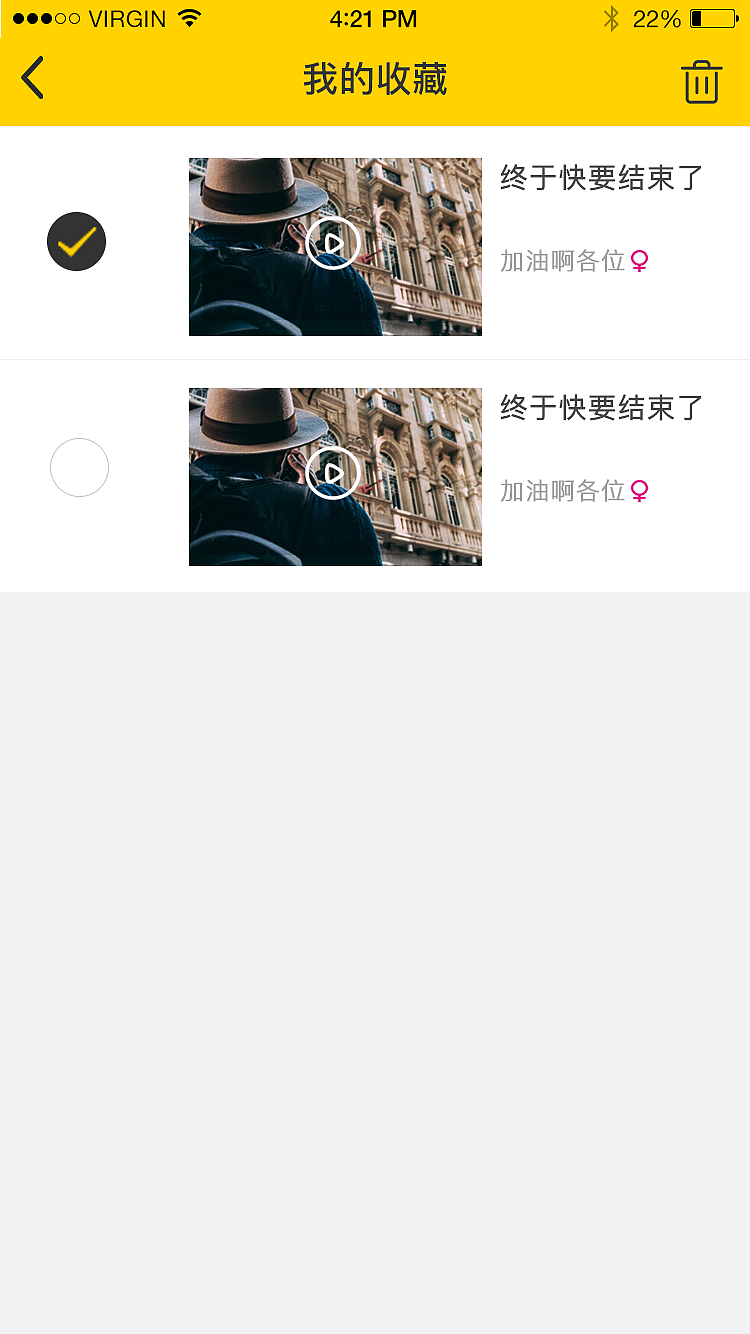Tap the first 加油啊各位 subtitle text
Screen dimensions: 750x1334
pyautogui.click(x=565, y=260)
